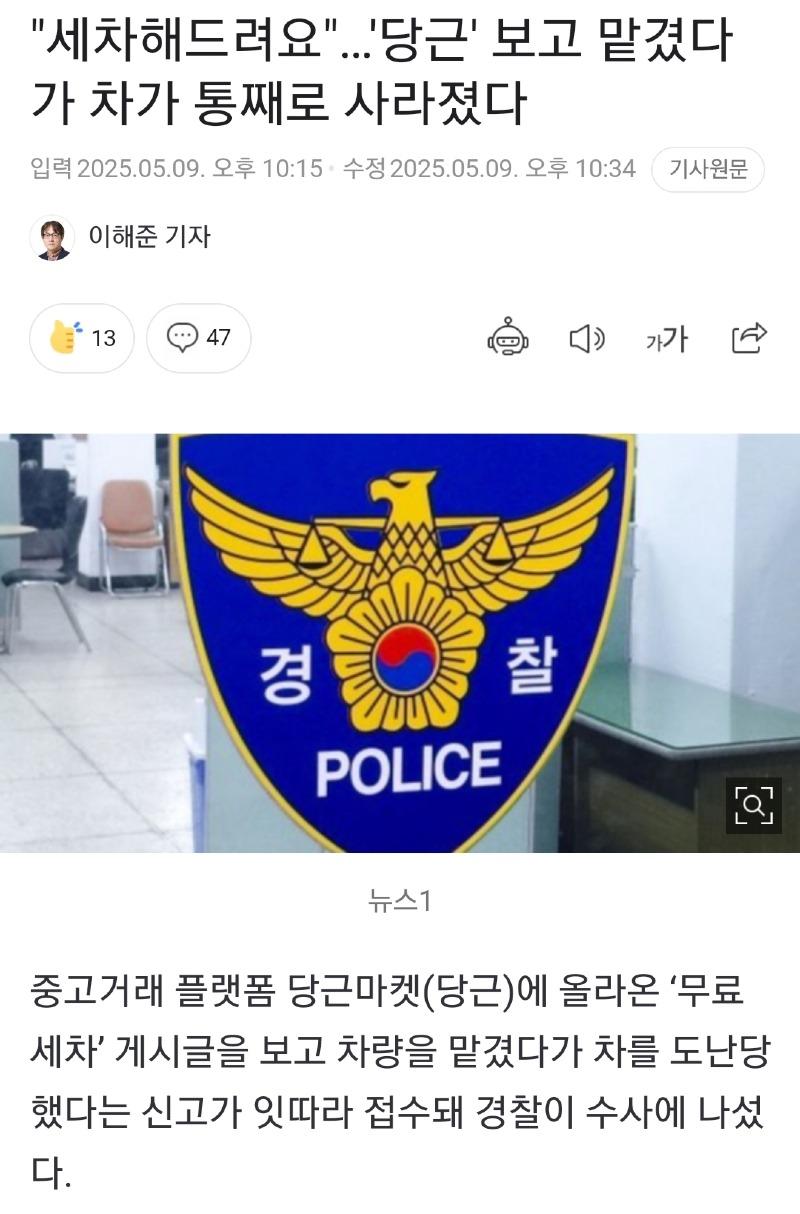Change font size with 가가 icon
800x1214 pixels.
tap(666, 339)
